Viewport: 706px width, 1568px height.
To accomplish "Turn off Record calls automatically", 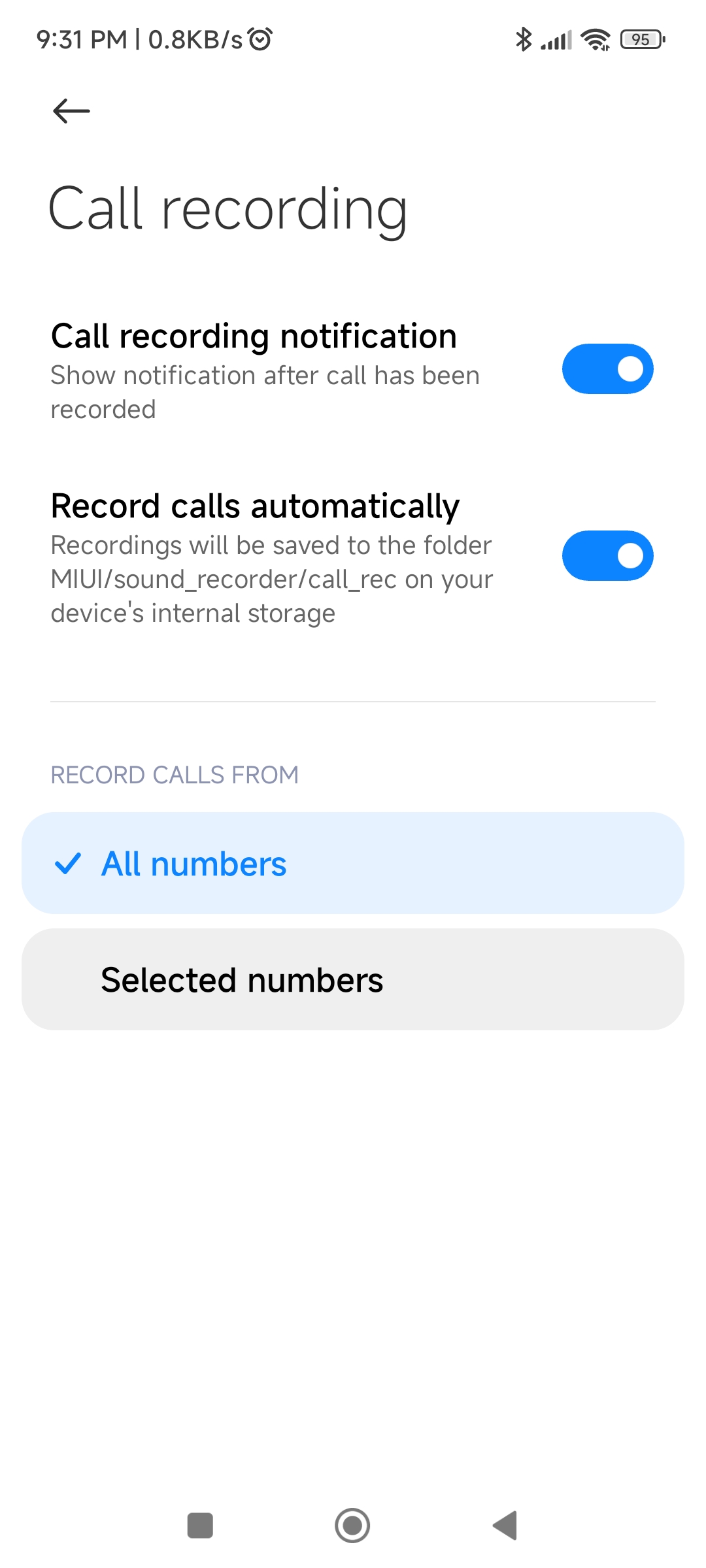I will pos(607,556).
